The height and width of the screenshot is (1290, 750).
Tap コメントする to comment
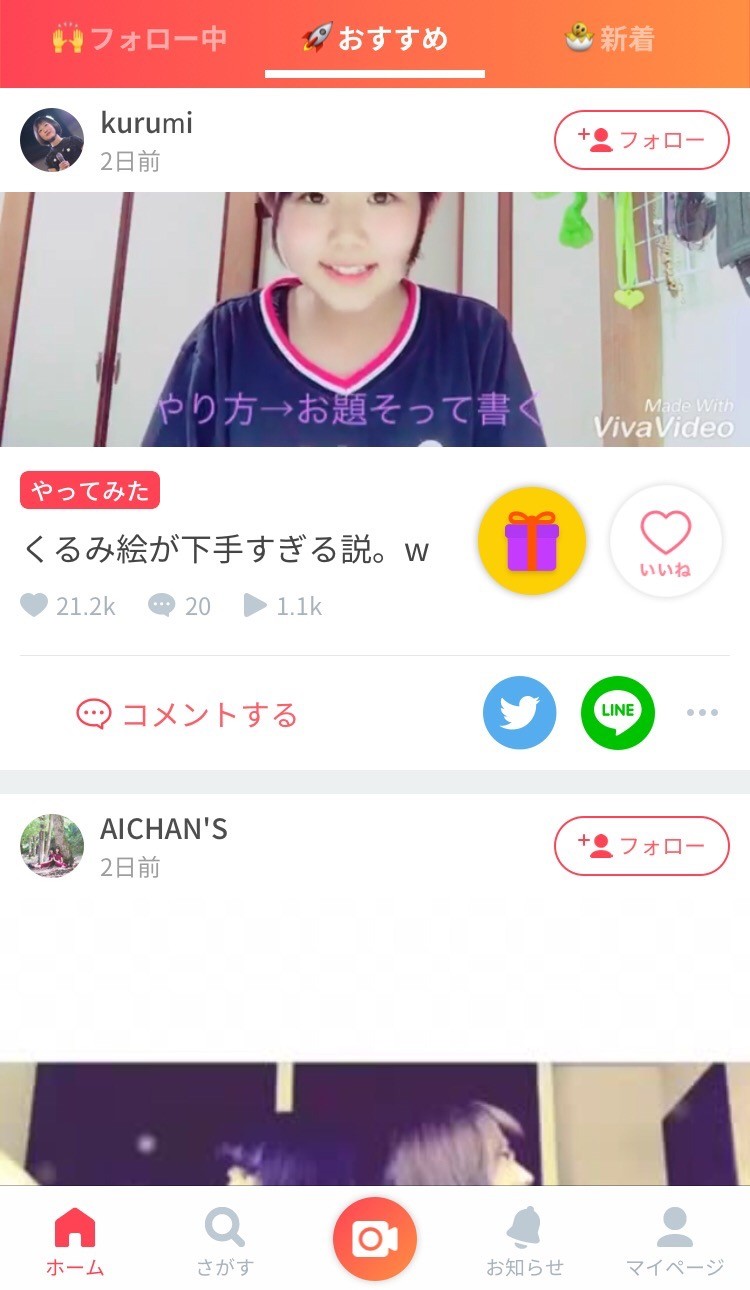tap(188, 714)
